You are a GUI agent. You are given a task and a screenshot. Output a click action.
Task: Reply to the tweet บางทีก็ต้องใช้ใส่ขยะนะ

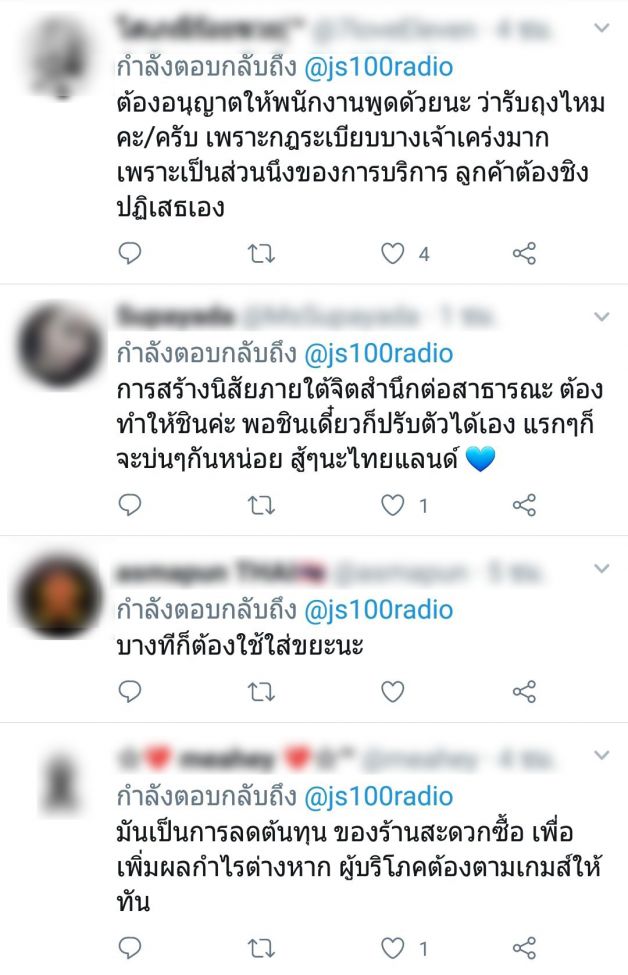tap(130, 691)
